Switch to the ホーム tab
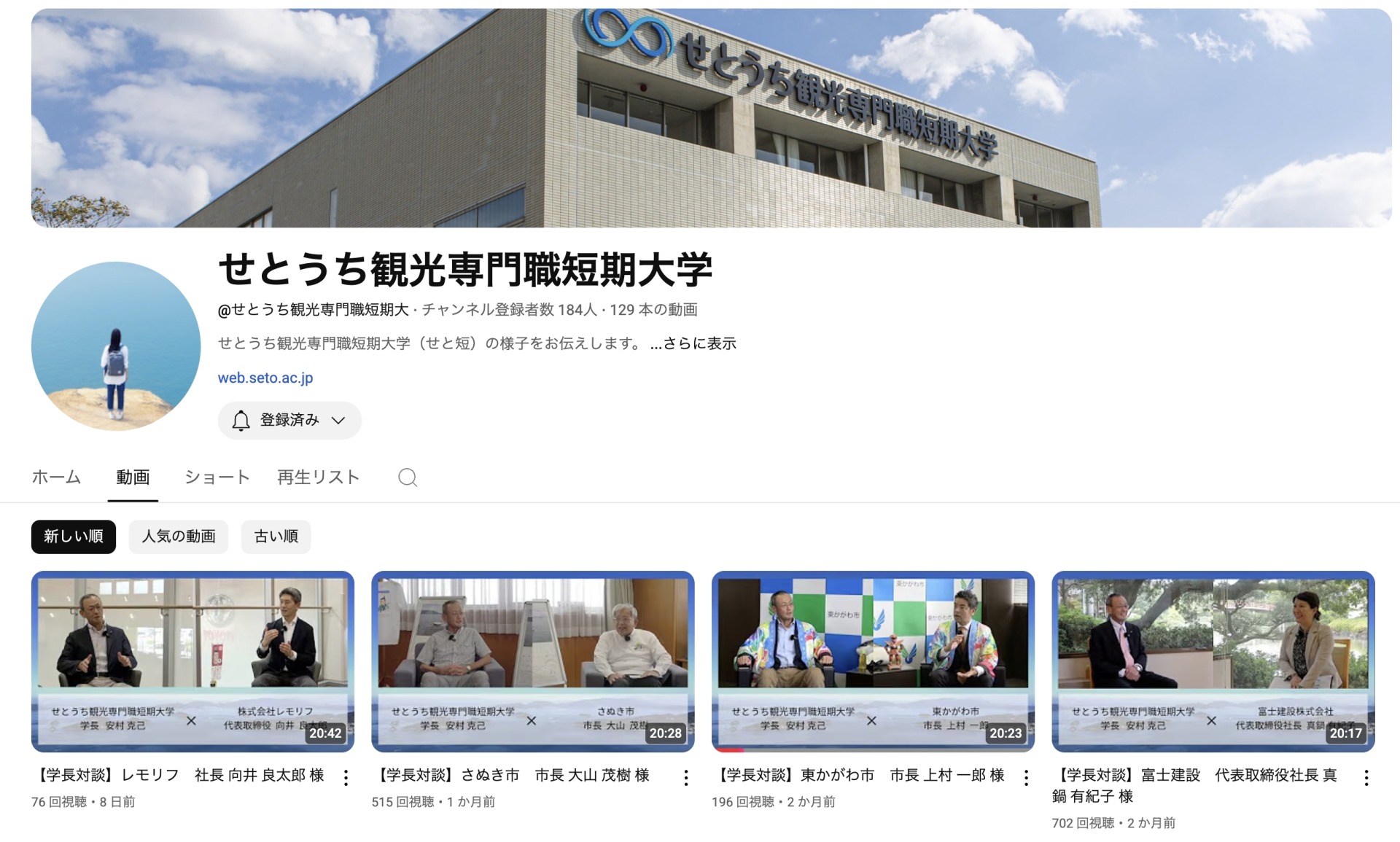Screen dimensions: 1400x842 point(56,477)
